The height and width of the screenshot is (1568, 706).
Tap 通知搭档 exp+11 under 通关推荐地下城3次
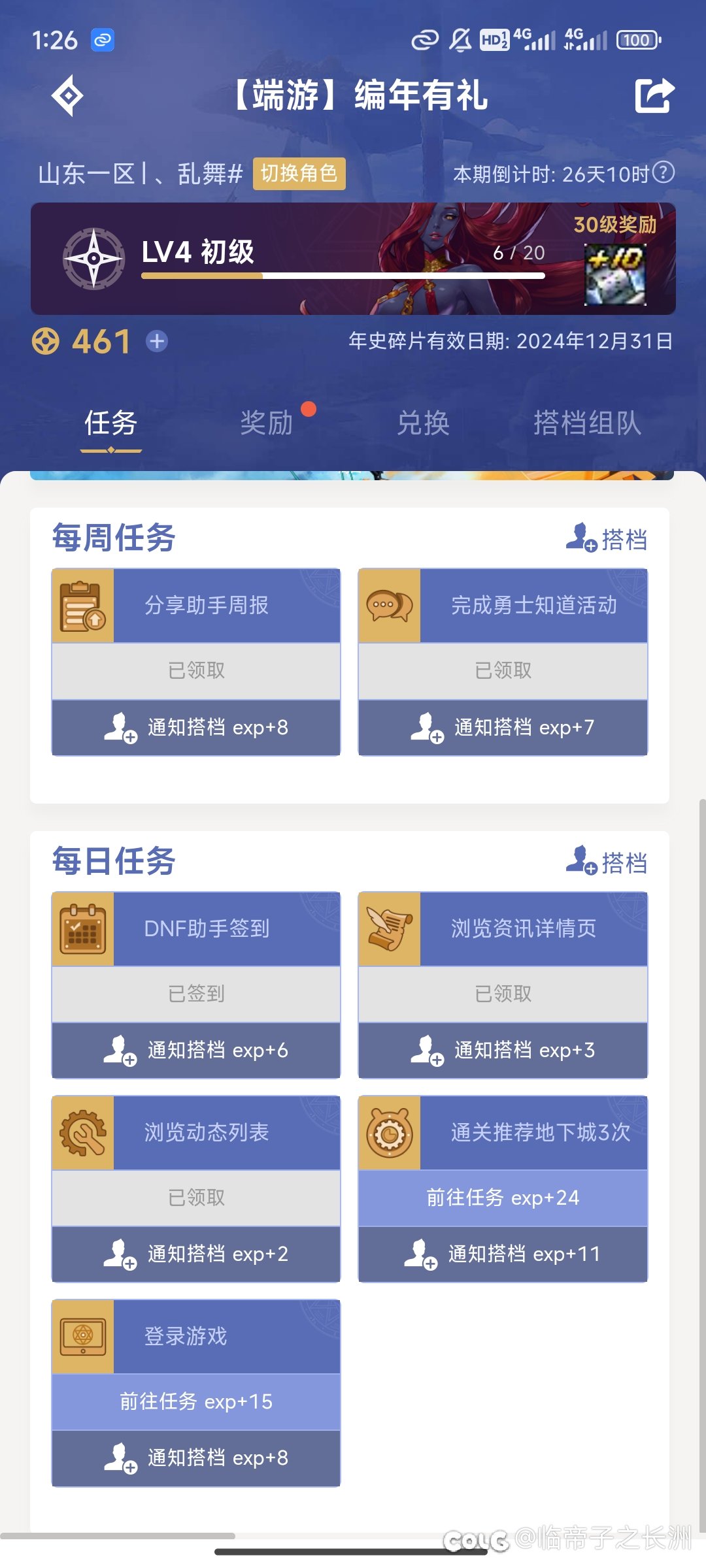click(503, 1254)
